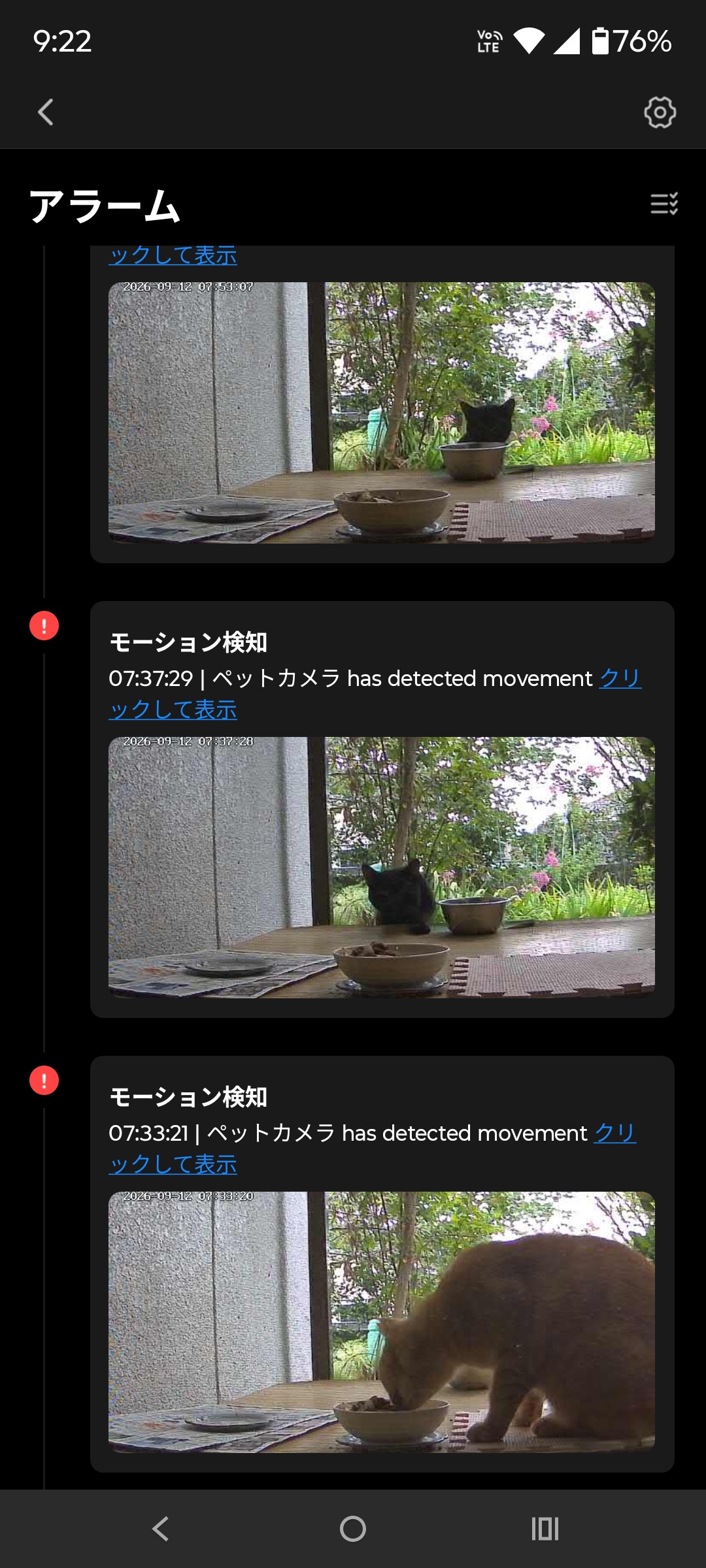Viewport: 706px width, 1568px height.
Task: Go back using the top-left arrow
Action: pyautogui.click(x=45, y=112)
